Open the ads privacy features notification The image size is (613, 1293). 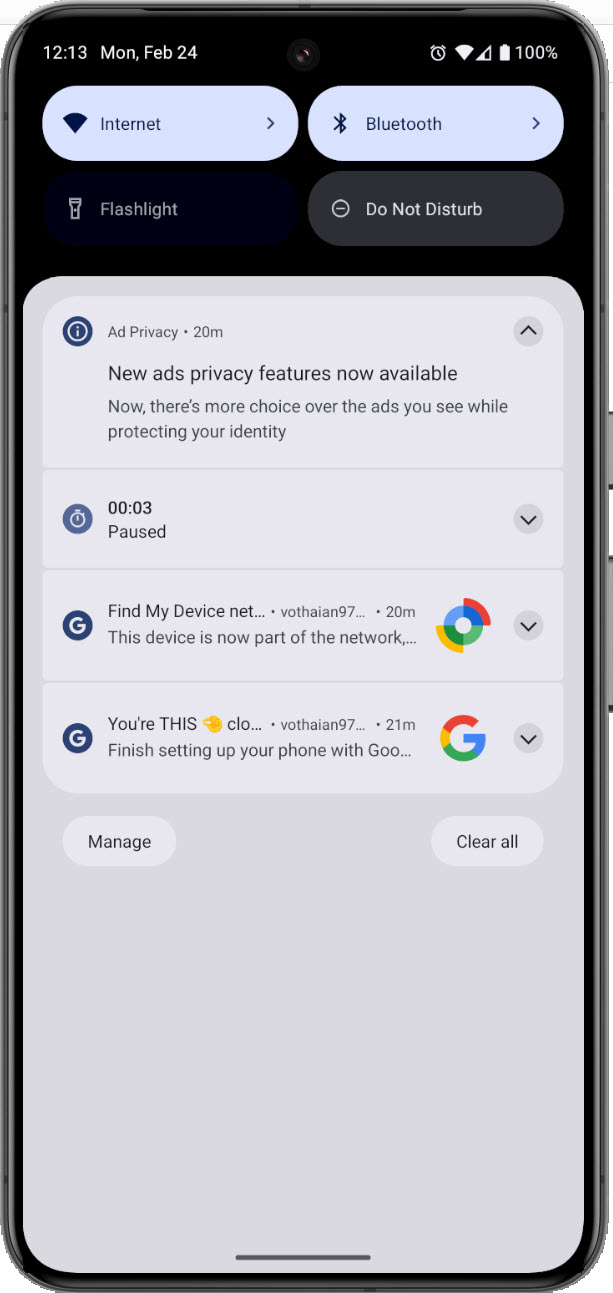pyautogui.click(x=300, y=400)
